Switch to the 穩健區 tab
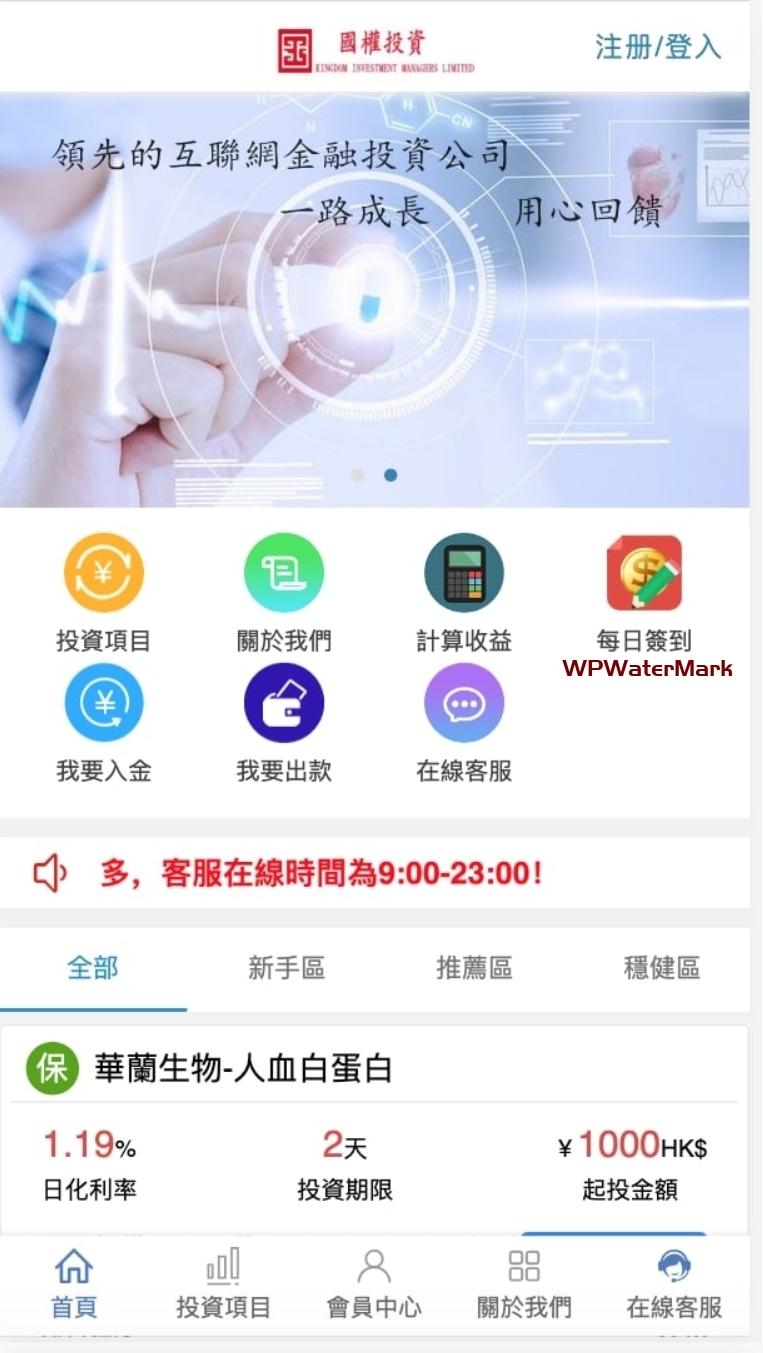 tap(661, 968)
